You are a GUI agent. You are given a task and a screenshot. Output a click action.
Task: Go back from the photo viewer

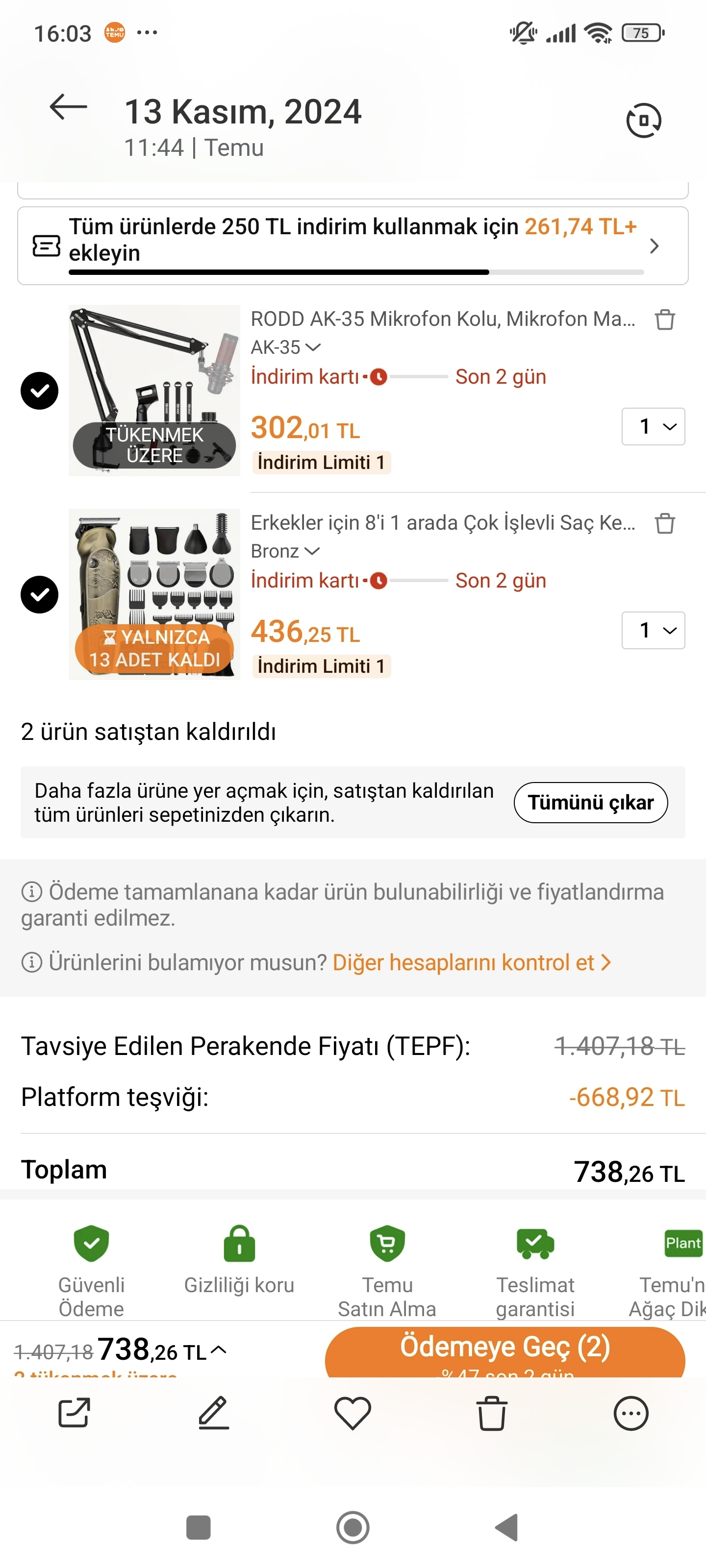click(x=68, y=108)
